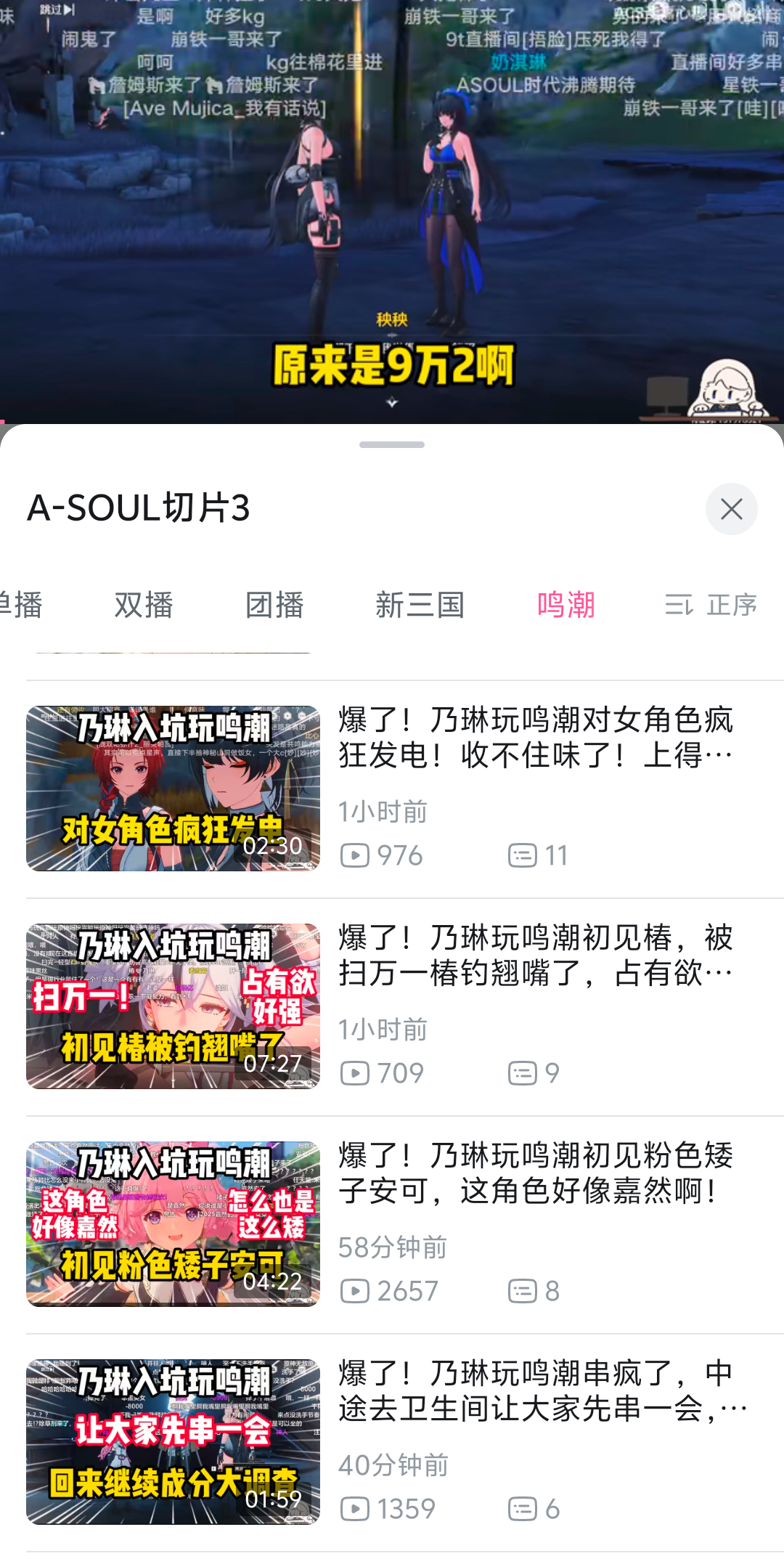The width and height of the screenshot is (784, 1564).
Task: Switch to the 双播 tab
Action: [x=144, y=605]
